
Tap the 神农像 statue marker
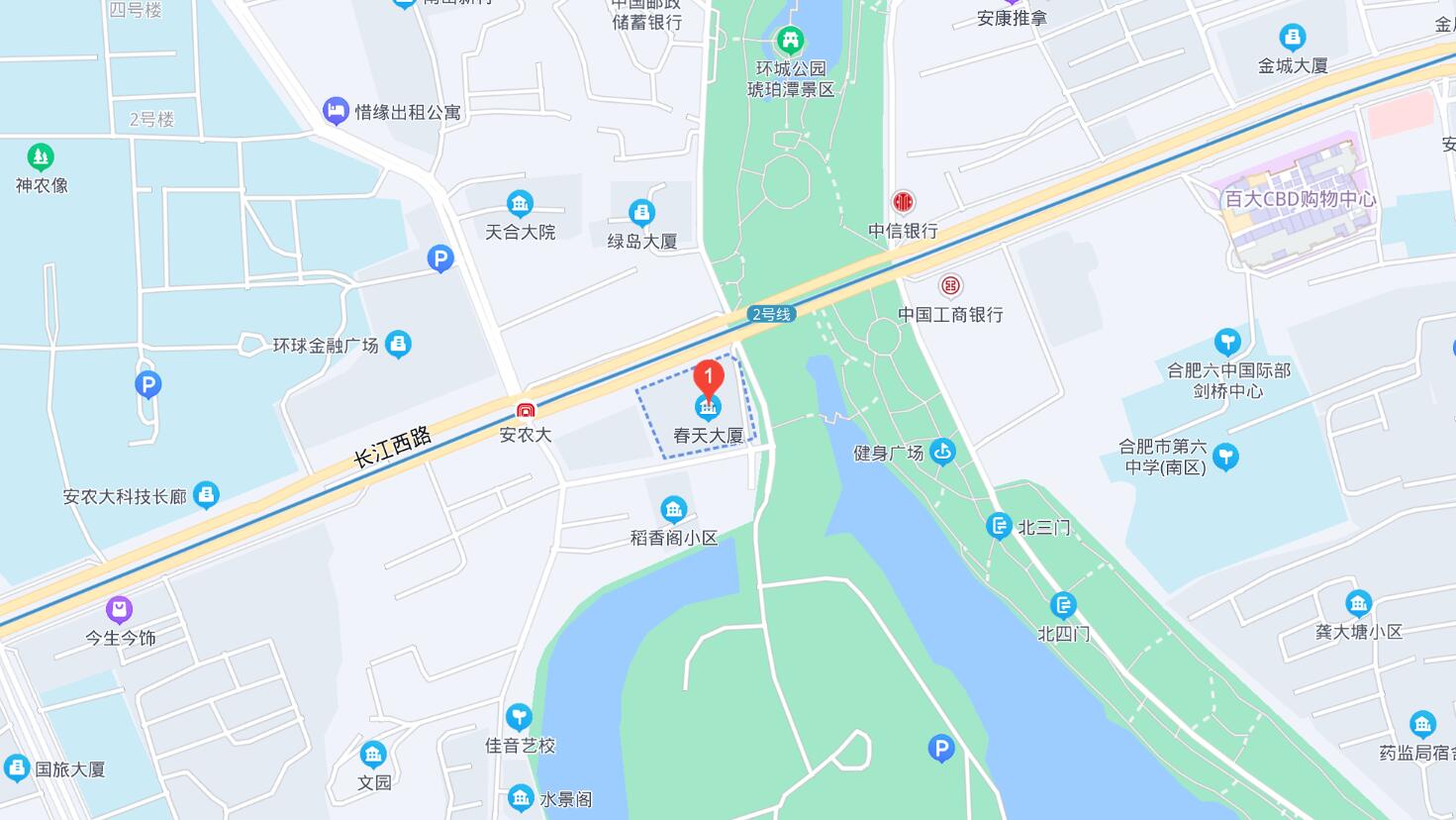click(x=41, y=156)
